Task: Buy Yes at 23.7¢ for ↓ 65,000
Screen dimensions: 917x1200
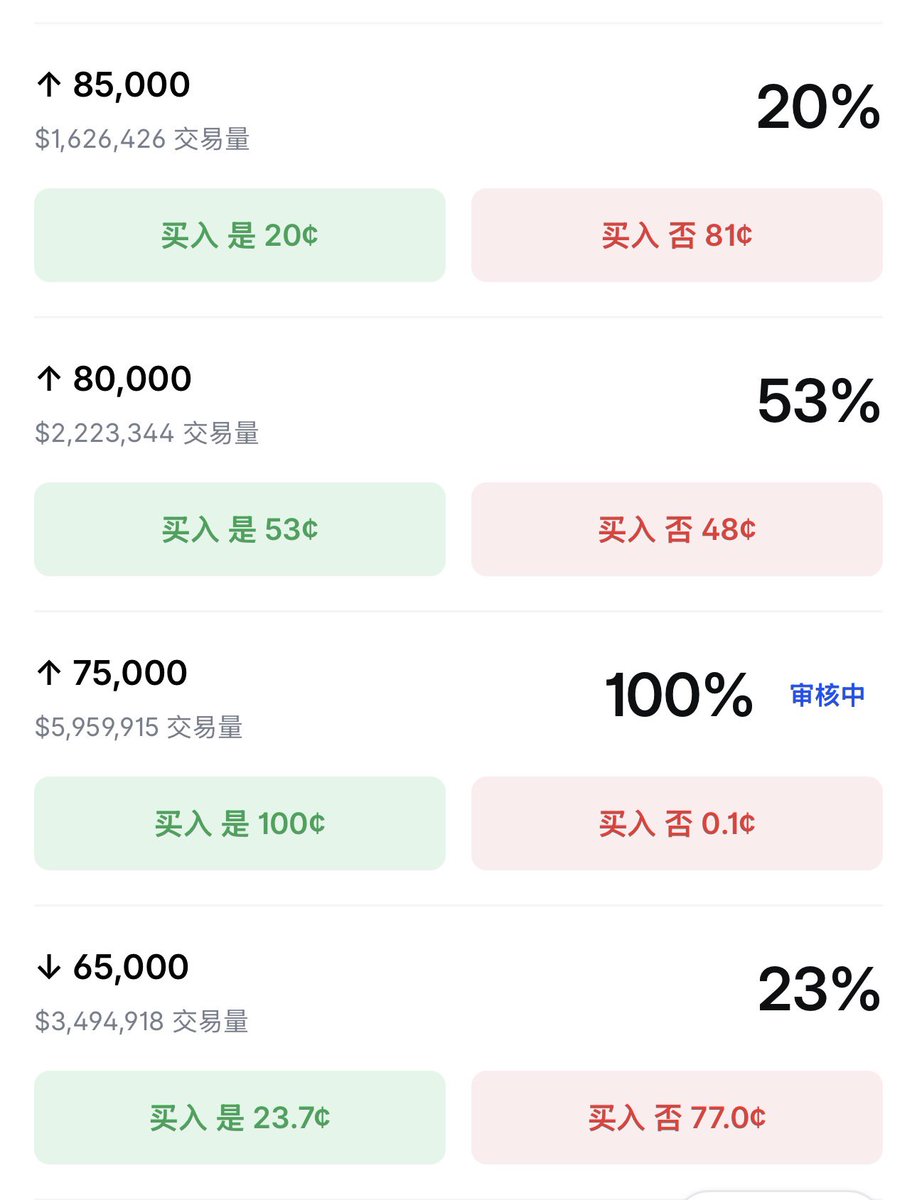Action: point(240,1117)
